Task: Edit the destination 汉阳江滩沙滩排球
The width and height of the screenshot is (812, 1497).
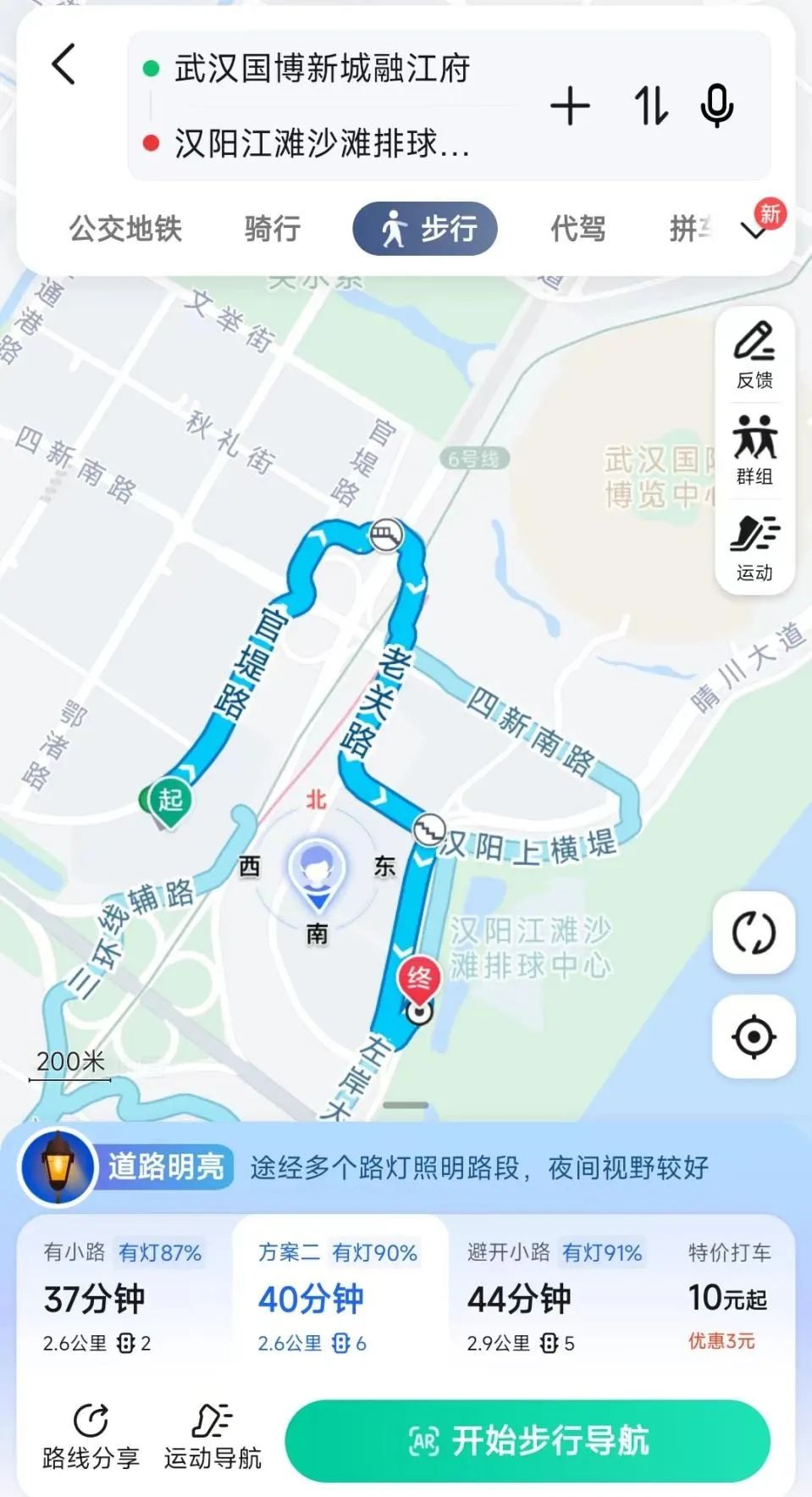Action: tap(322, 143)
